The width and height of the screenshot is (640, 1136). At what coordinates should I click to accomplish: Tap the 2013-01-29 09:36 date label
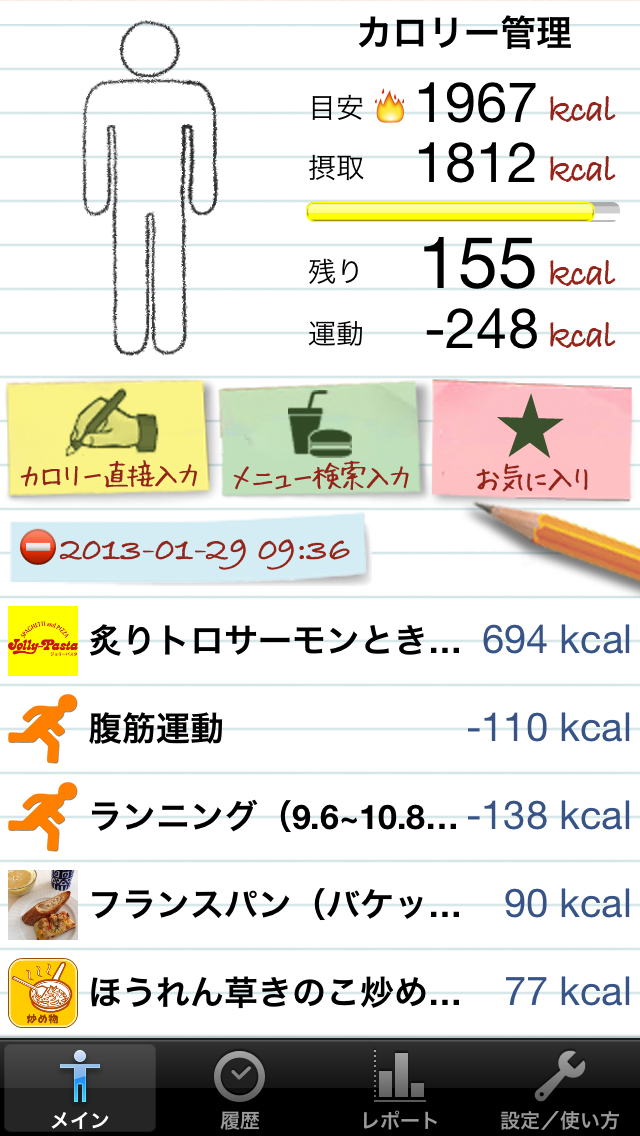tap(190, 550)
